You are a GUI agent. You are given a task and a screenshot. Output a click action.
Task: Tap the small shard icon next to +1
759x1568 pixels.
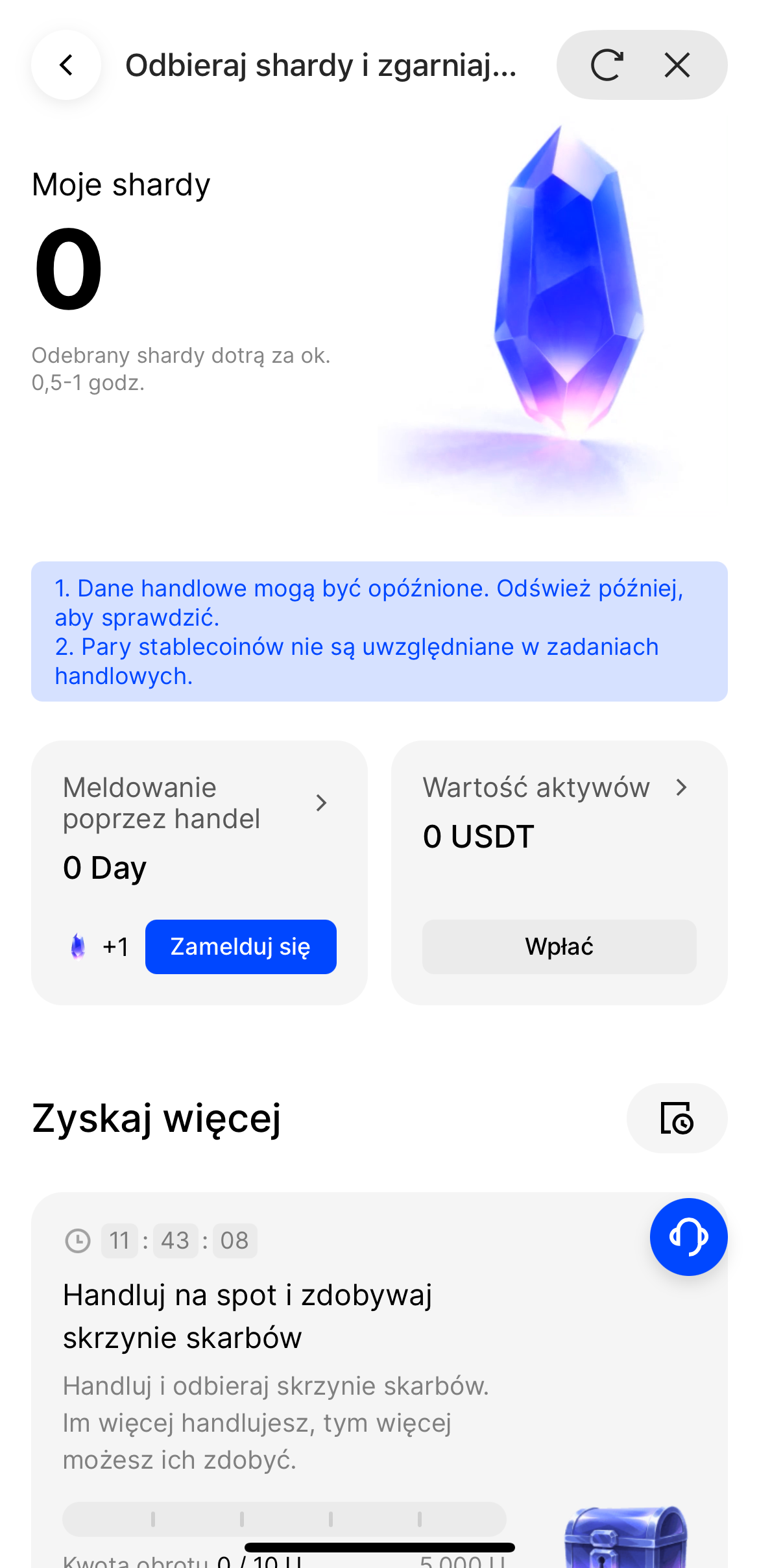[78, 947]
